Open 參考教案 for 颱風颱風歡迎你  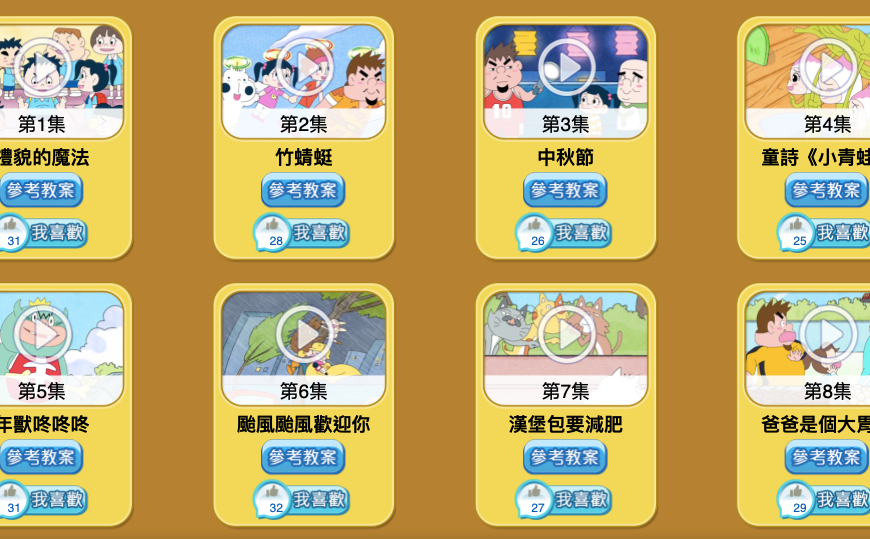(x=303, y=457)
